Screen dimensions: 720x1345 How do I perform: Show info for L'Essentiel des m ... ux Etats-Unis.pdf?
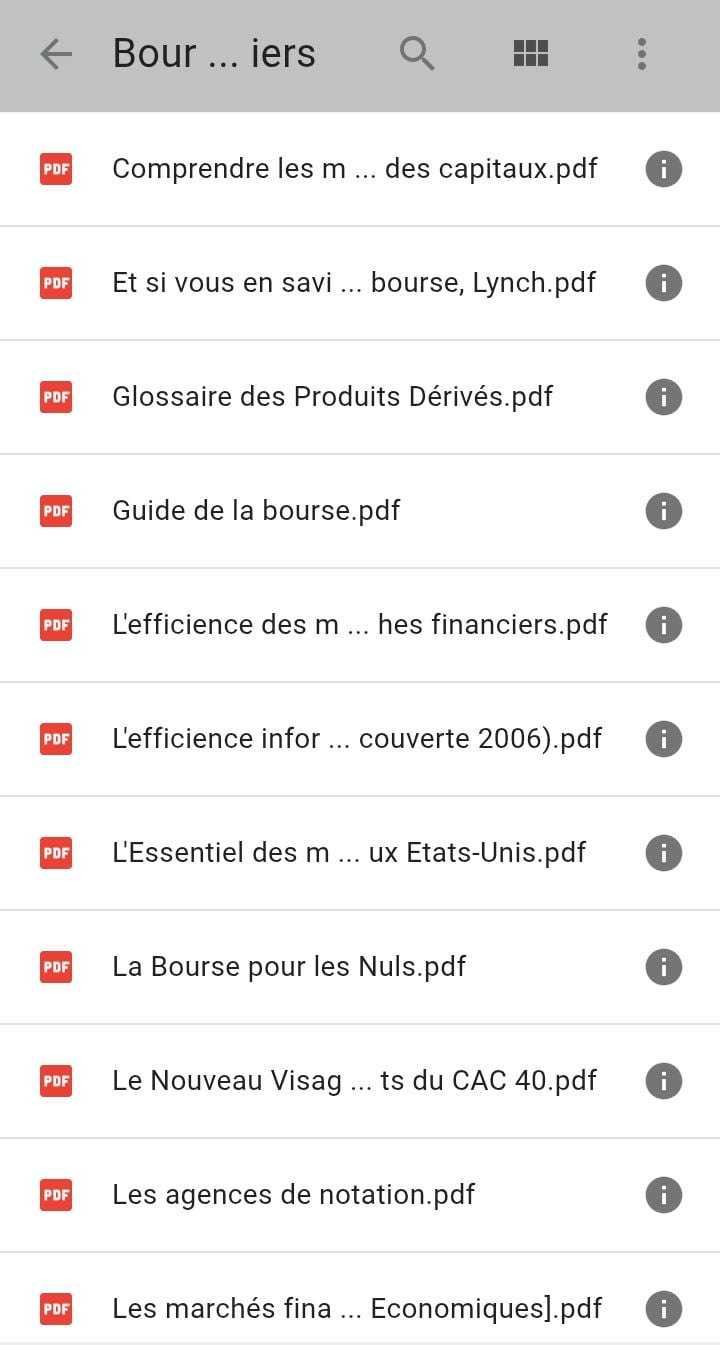coord(663,853)
